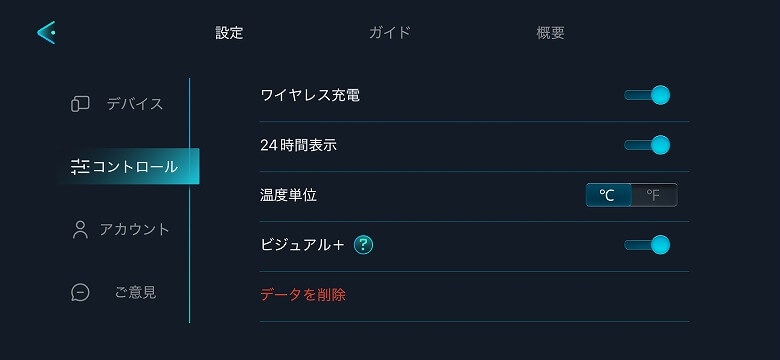The image size is (780, 360).
Task: Tap the back arrow icon
Action: tap(46, 33)
